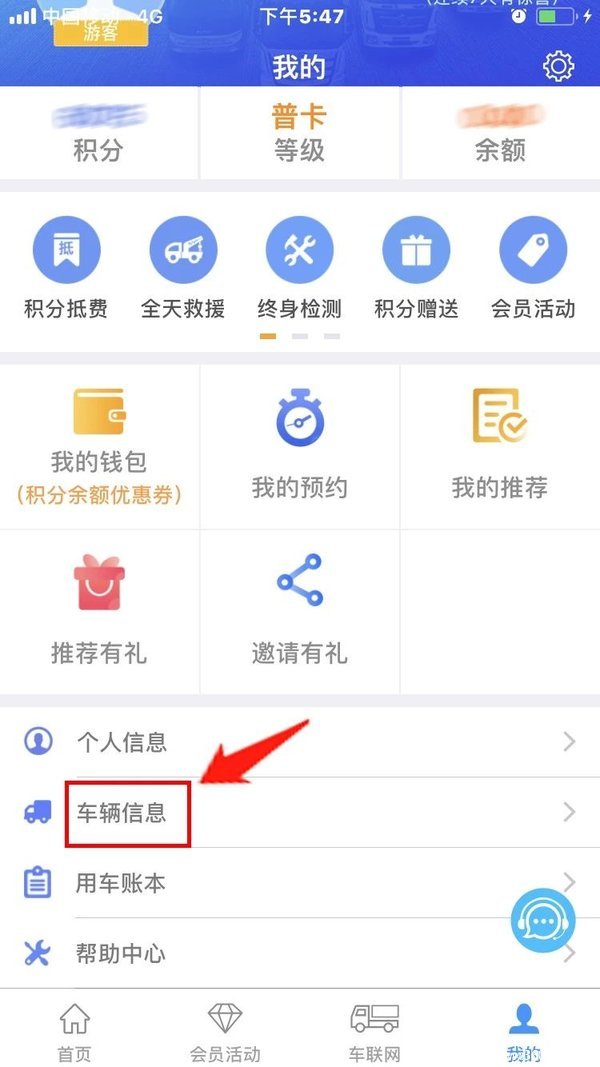Screen dimensions: 600x1067
Task: Open 个人信息 row
Action: tap(300, 742)
